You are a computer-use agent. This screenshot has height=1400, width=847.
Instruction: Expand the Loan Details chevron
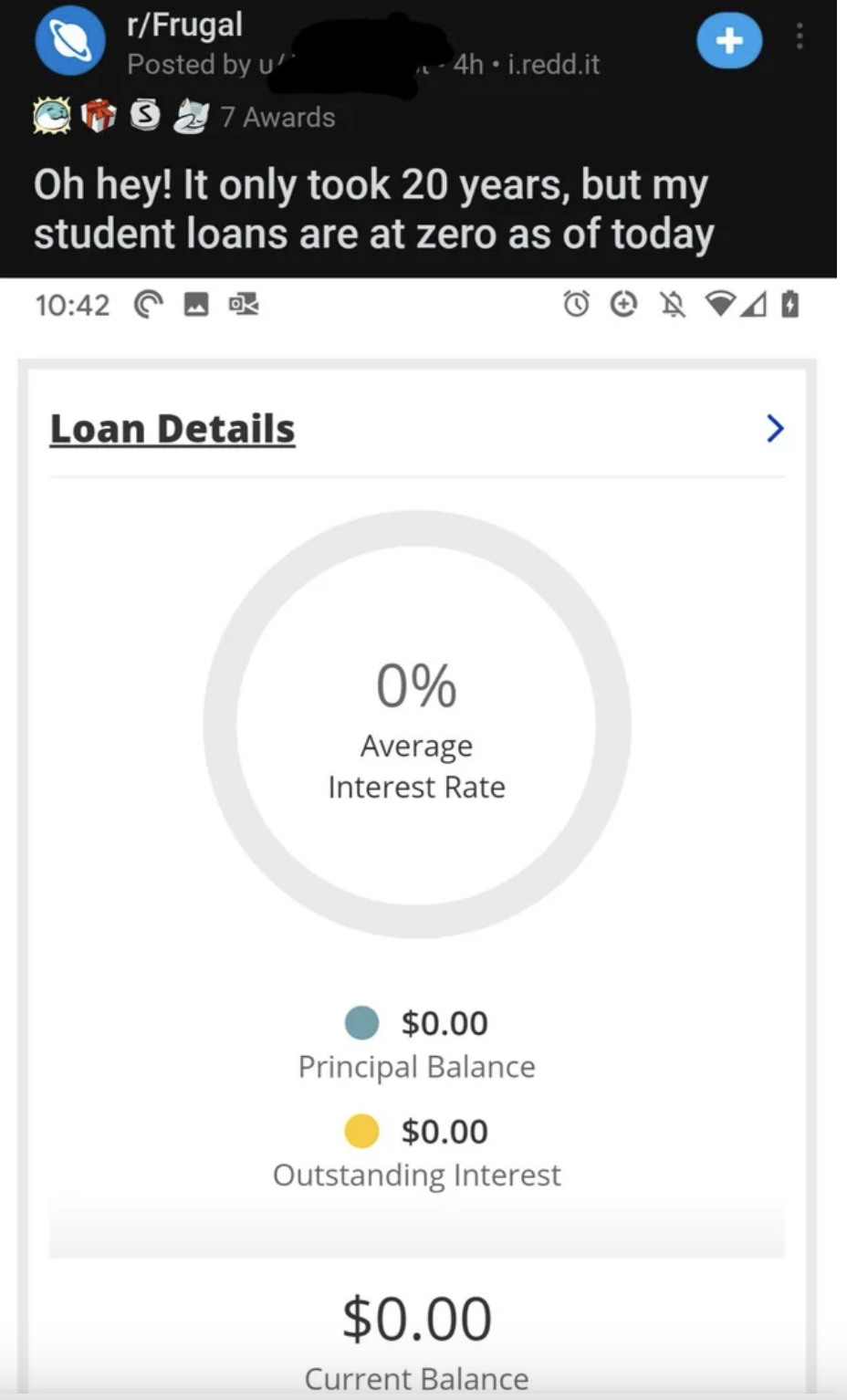click(x=774, y=428)
